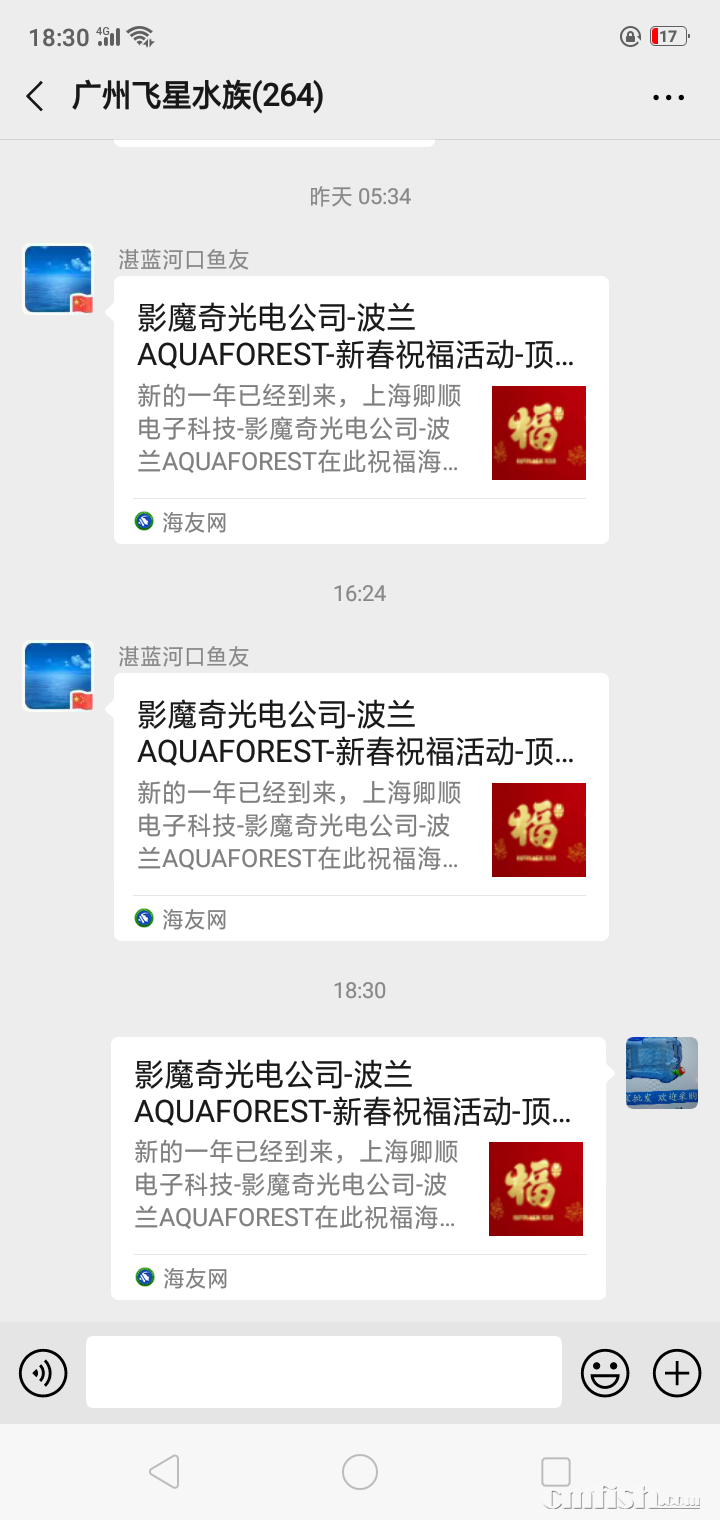Tap your own avatar beside the 18:30 message
This screenshot has width=720, height=1520.
(662, 1072)
